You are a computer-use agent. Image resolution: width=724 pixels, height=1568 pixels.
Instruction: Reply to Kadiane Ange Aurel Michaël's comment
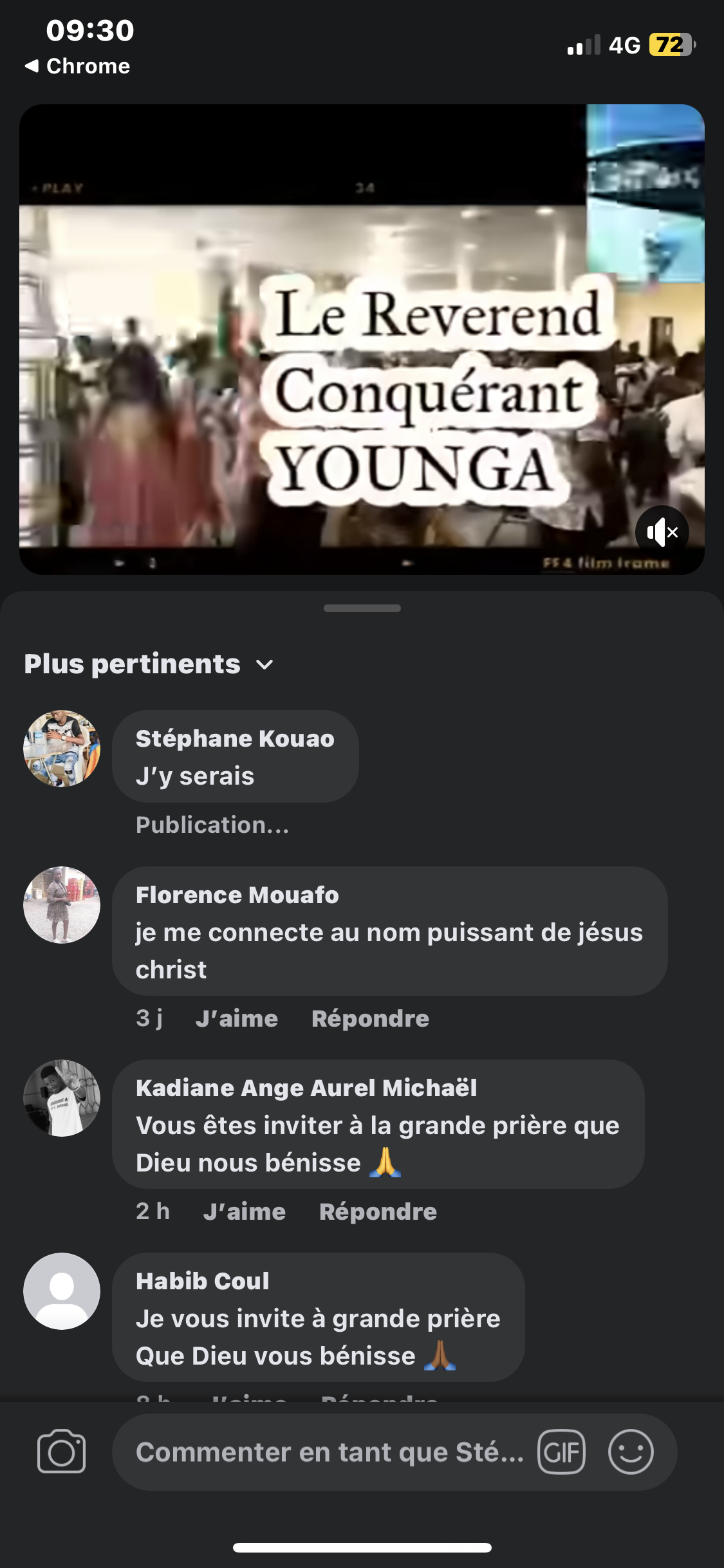378,1211
